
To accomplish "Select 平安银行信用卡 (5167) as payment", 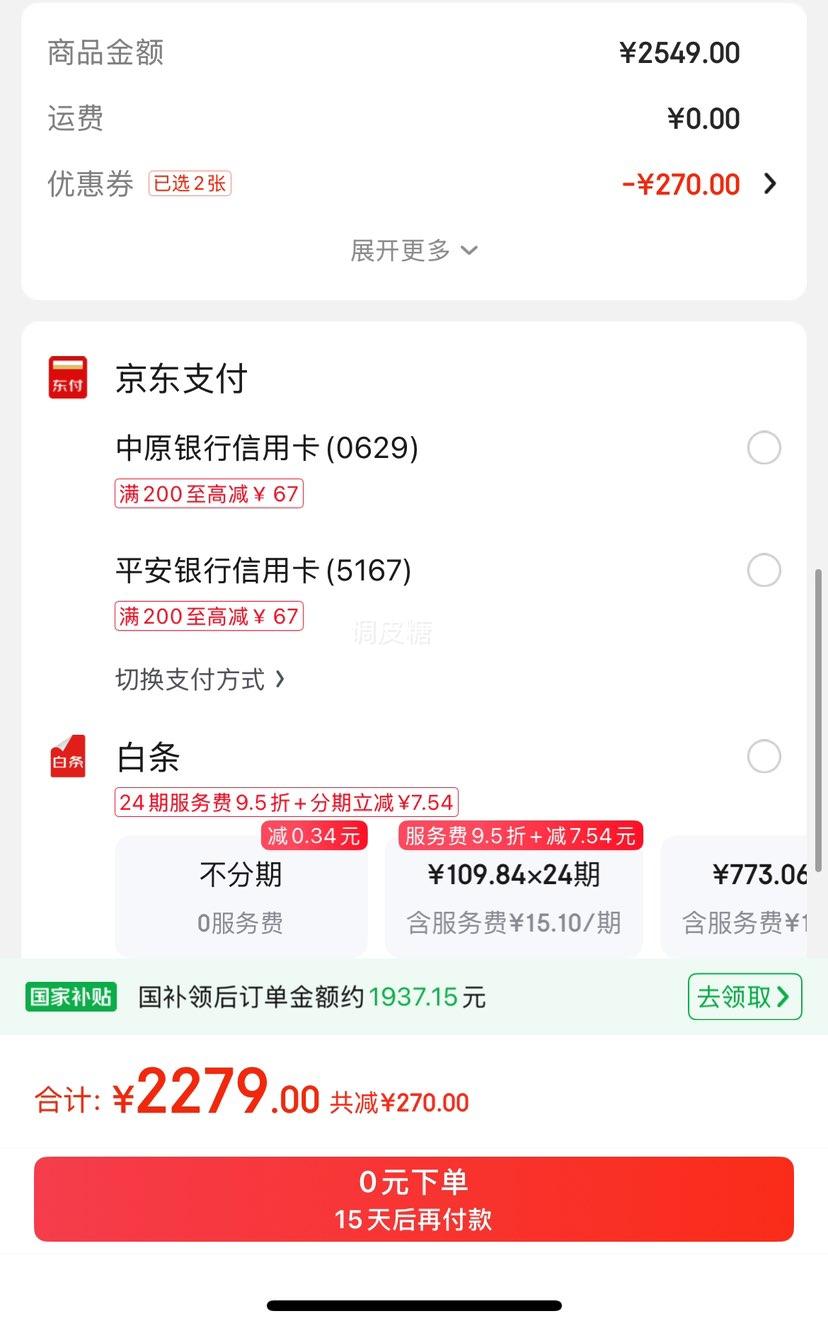I will [764, 571].
